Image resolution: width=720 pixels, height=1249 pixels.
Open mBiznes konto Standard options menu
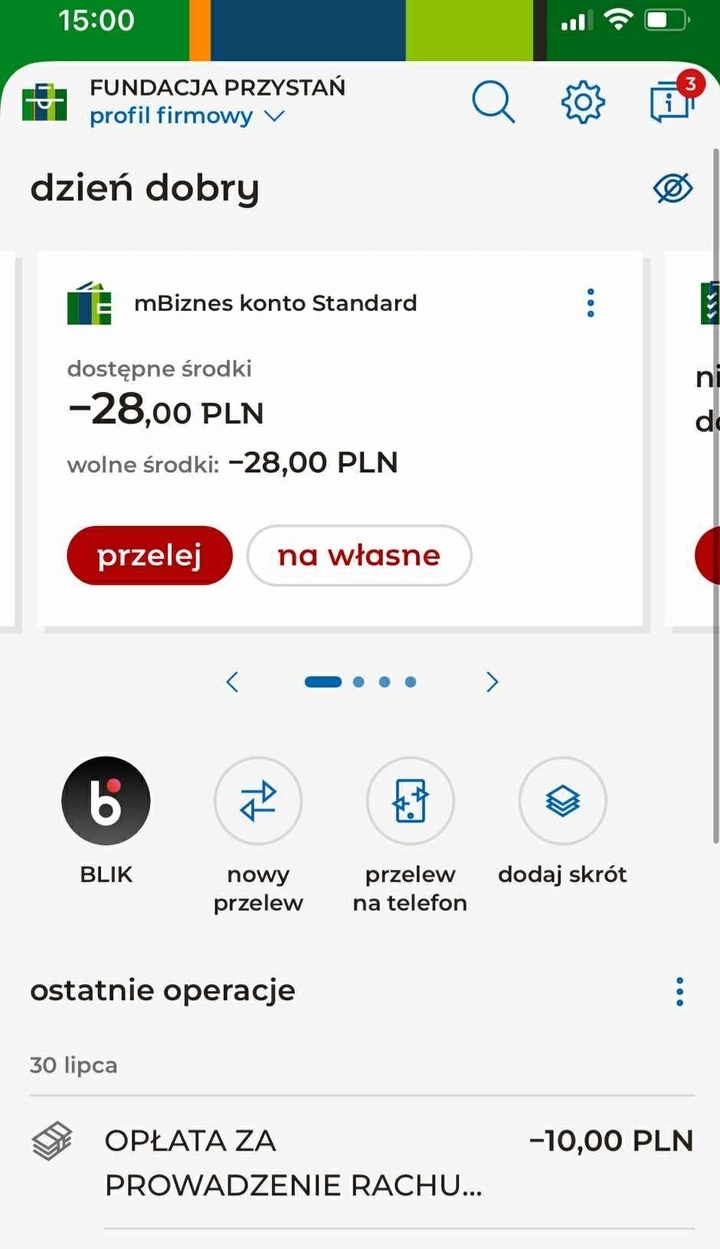click(x=591, y=303)
